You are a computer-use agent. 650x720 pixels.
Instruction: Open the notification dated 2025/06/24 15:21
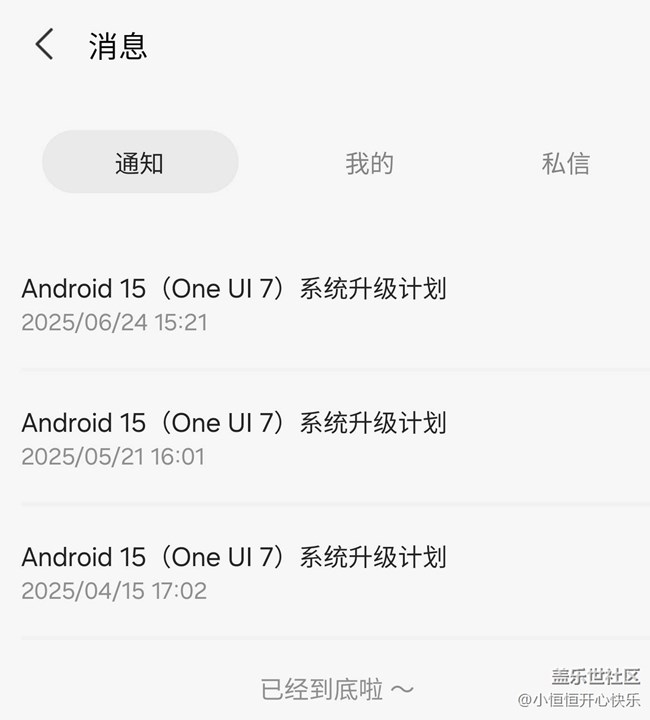[x=234, y=304]
